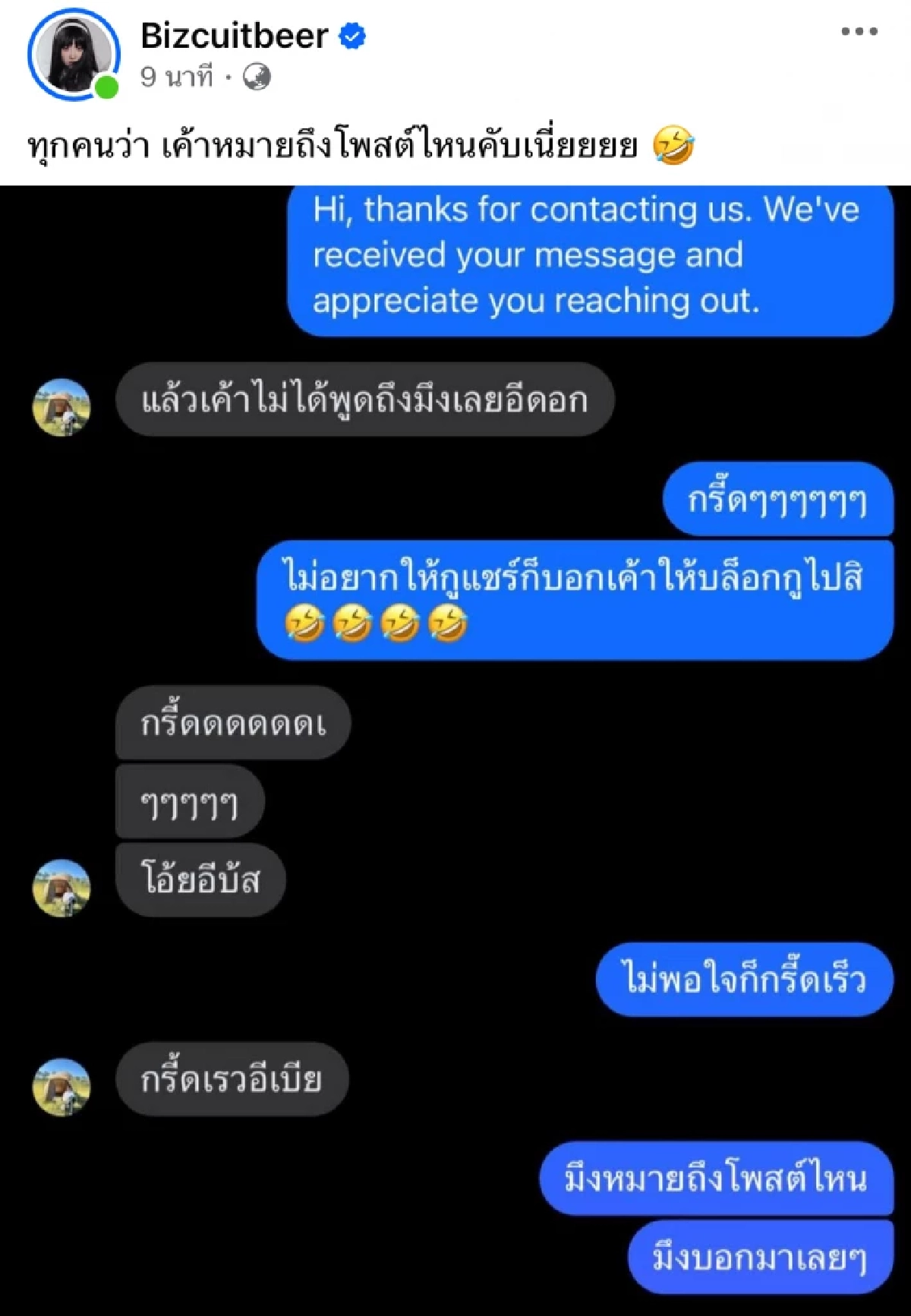911x1316 pixels.
Task: Click the sender avatar beside 'โอ้ยอีบัส' message
Action: (x=63, y=883)
